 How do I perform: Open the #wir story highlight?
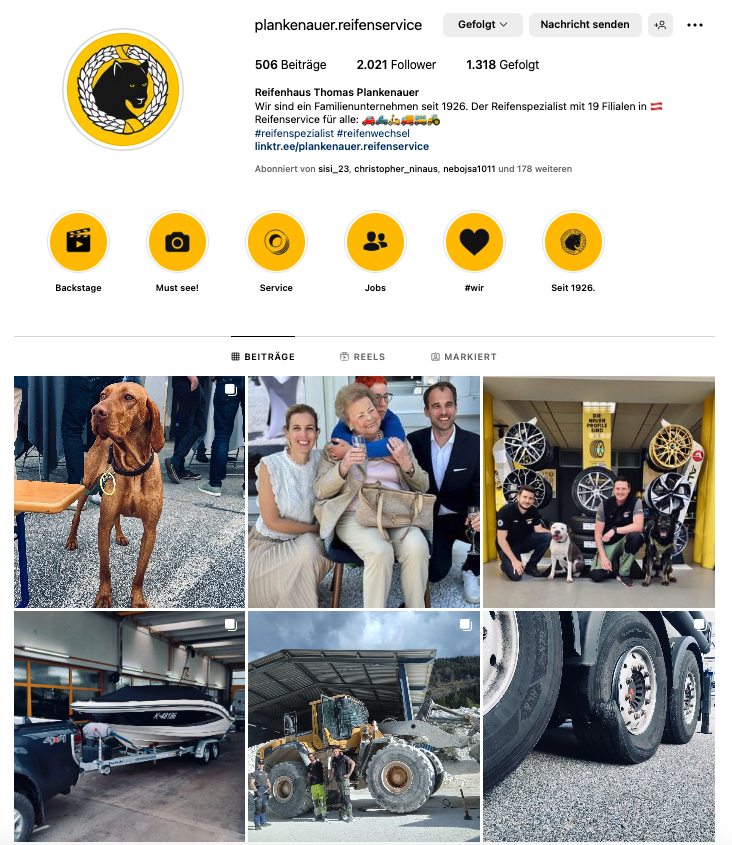click(x=474, y=242)
